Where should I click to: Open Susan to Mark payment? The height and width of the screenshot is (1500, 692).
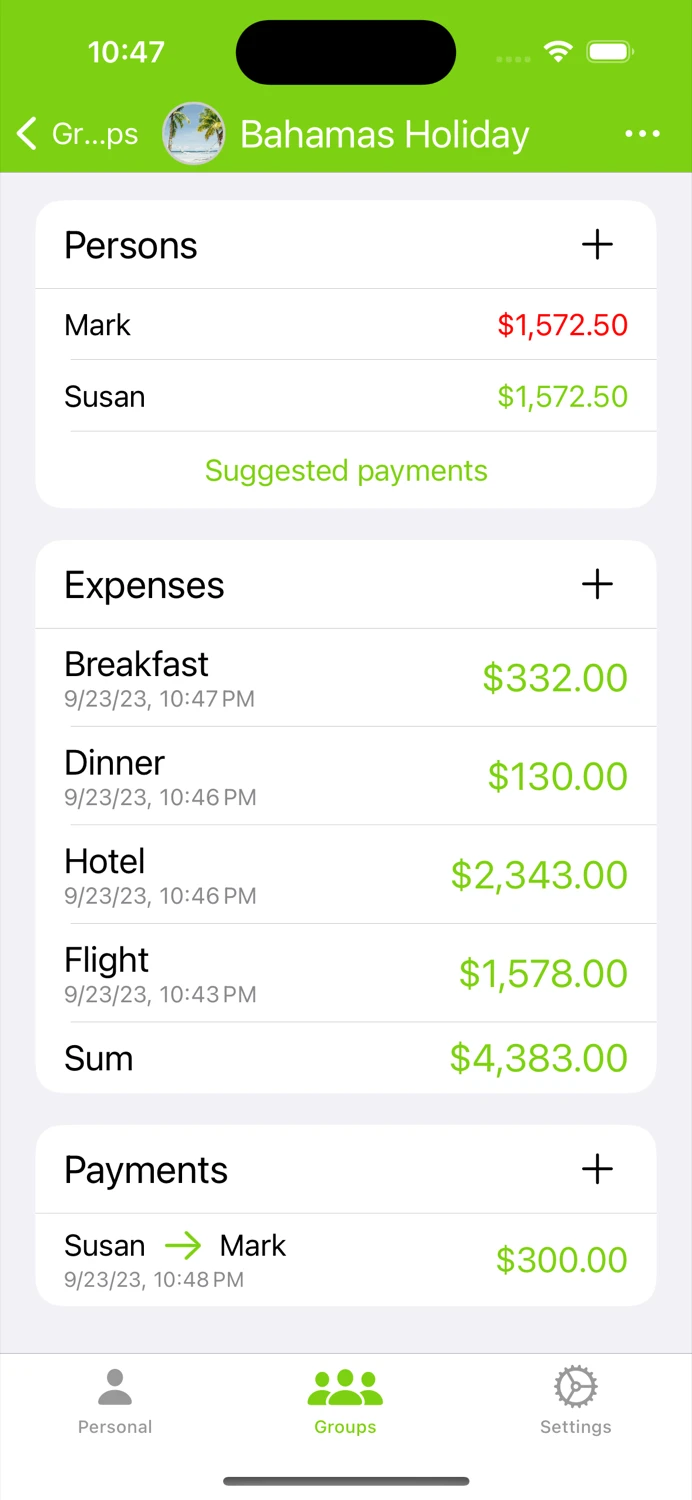pyautogui.click(x=346, y=1260)
